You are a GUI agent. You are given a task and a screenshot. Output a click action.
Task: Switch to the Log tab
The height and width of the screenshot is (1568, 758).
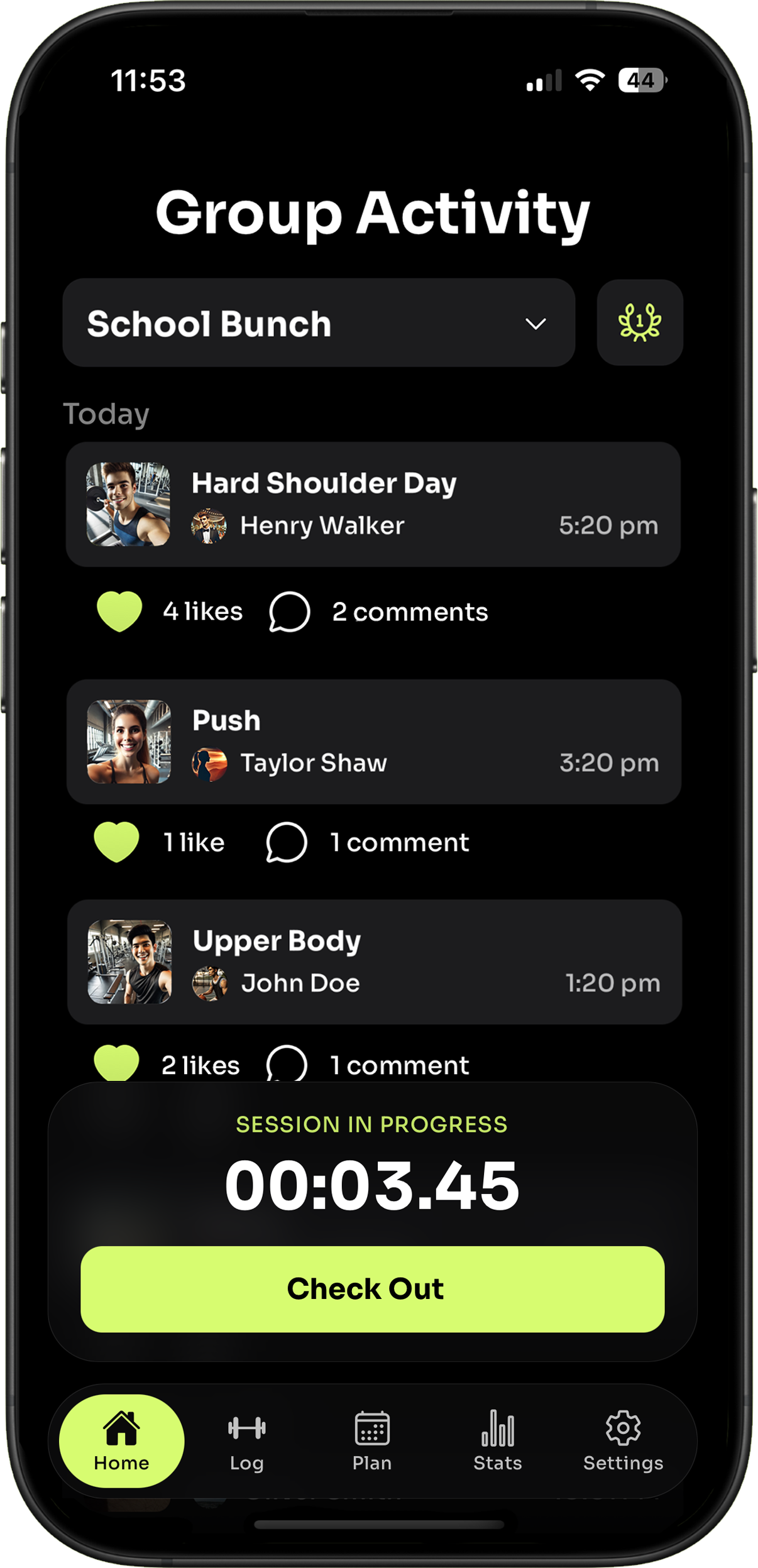(x=246, y=1440)
